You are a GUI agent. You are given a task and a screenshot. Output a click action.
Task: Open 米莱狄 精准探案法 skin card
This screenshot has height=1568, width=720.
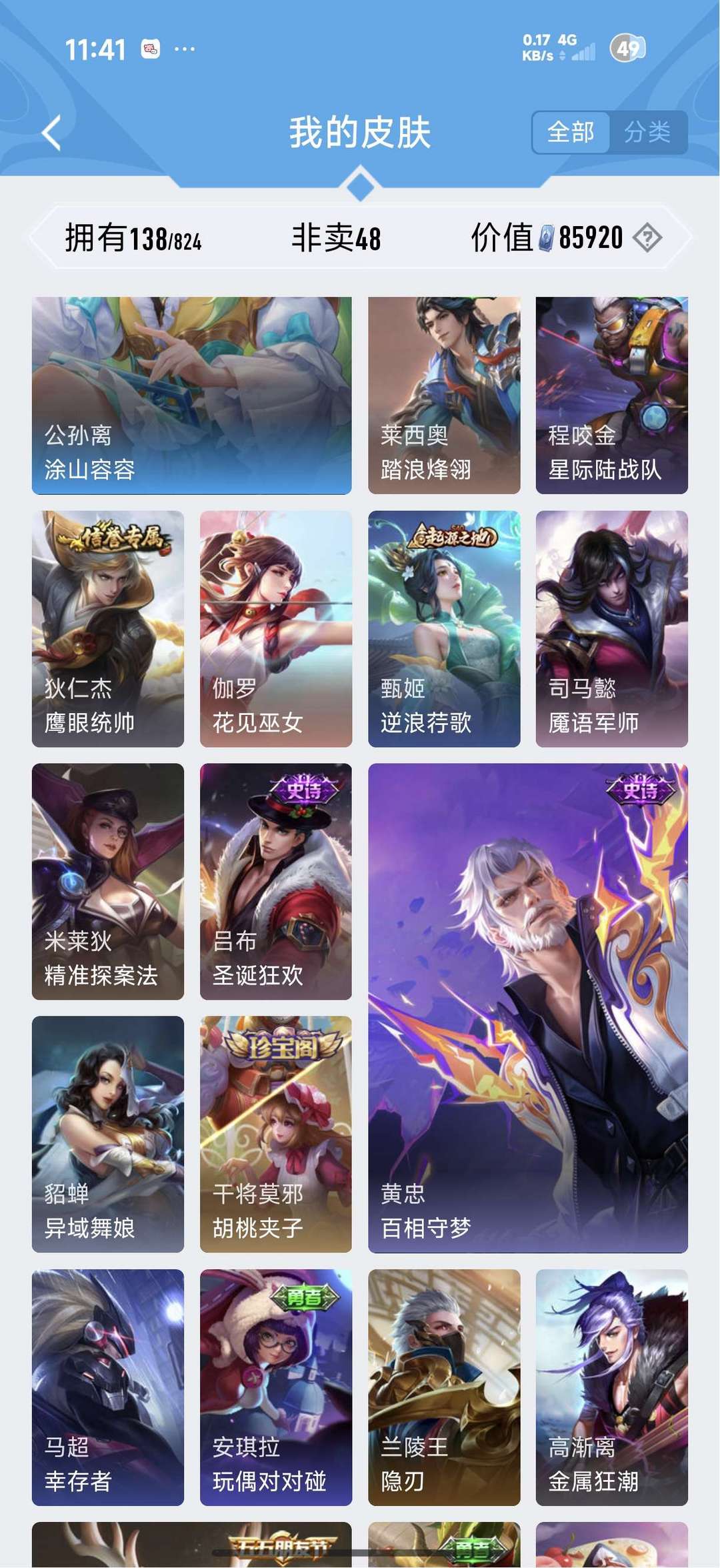pos(108,881)
